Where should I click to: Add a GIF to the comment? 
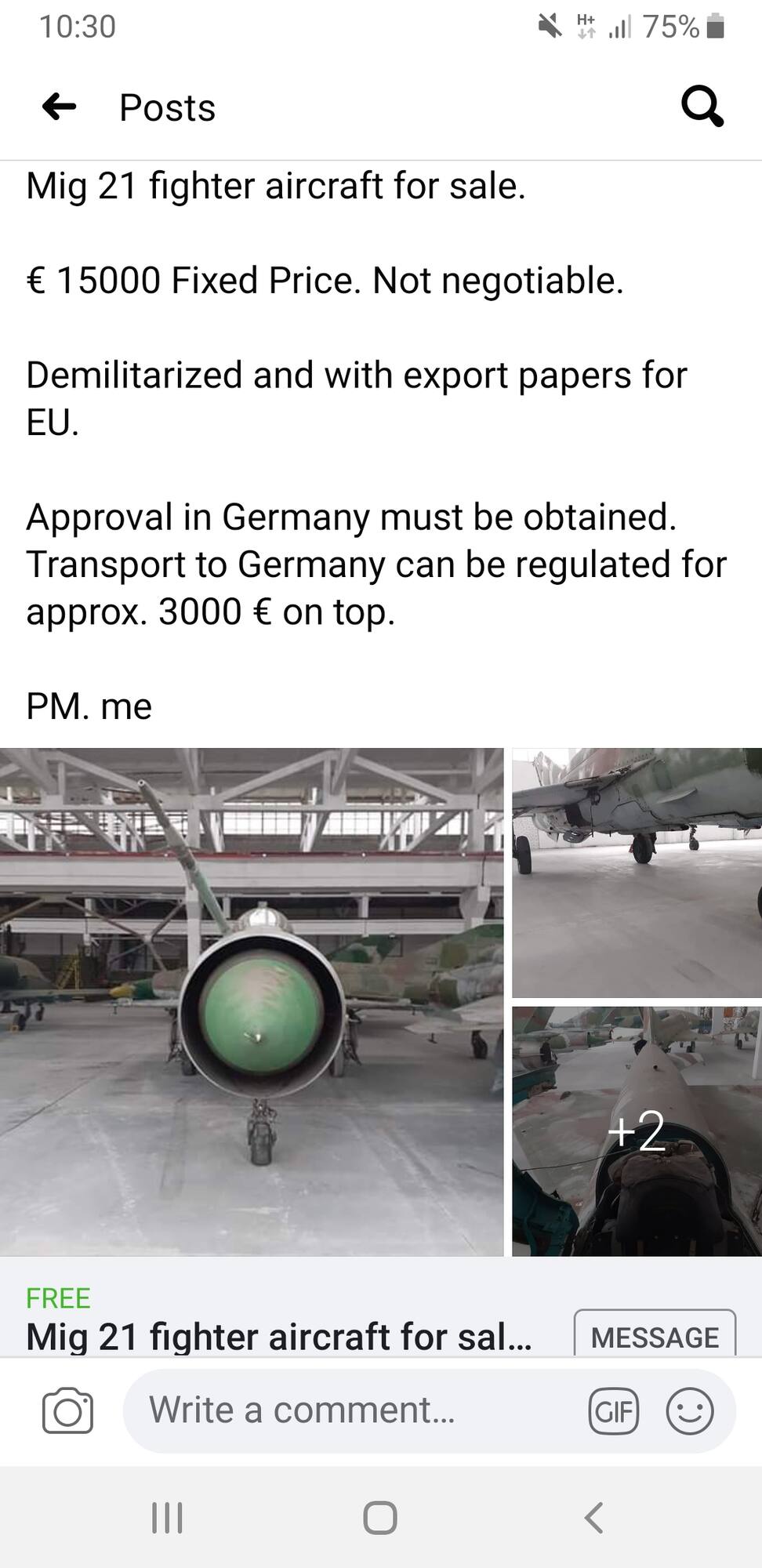pyautogui.click(x=613, y=1411)
